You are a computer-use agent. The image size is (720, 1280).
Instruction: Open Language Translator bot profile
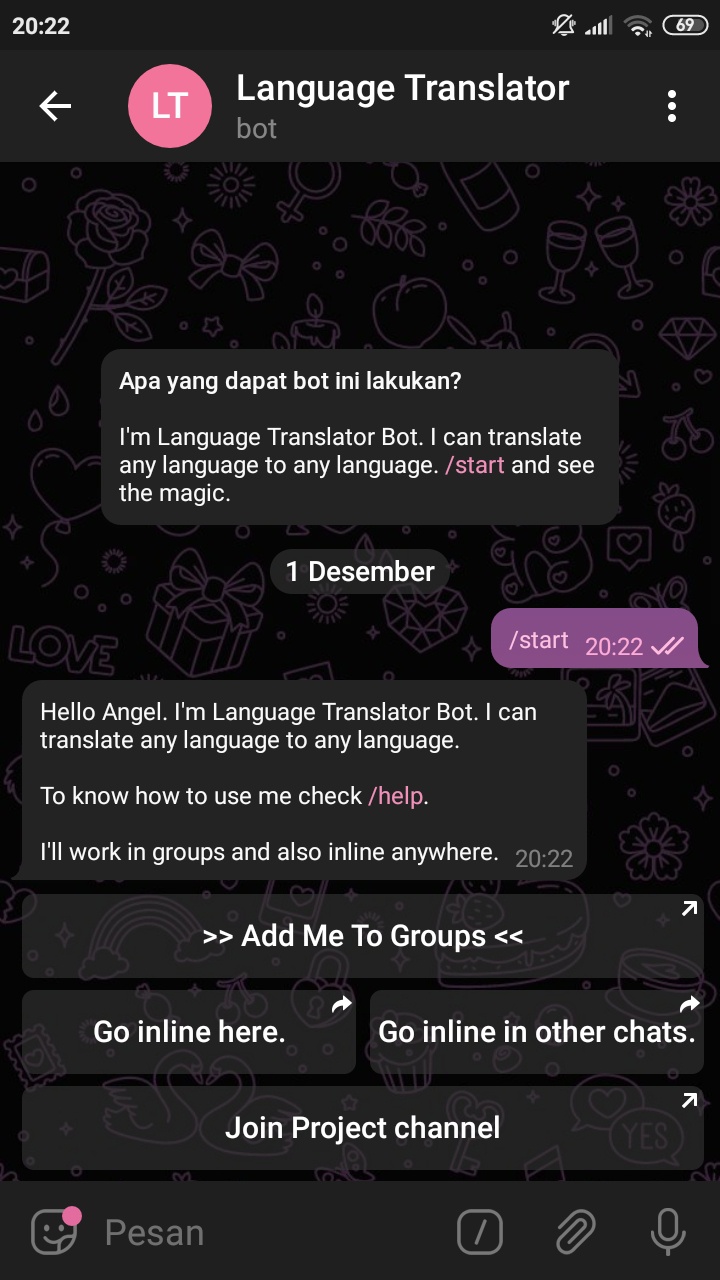click(x=400, y=106)
